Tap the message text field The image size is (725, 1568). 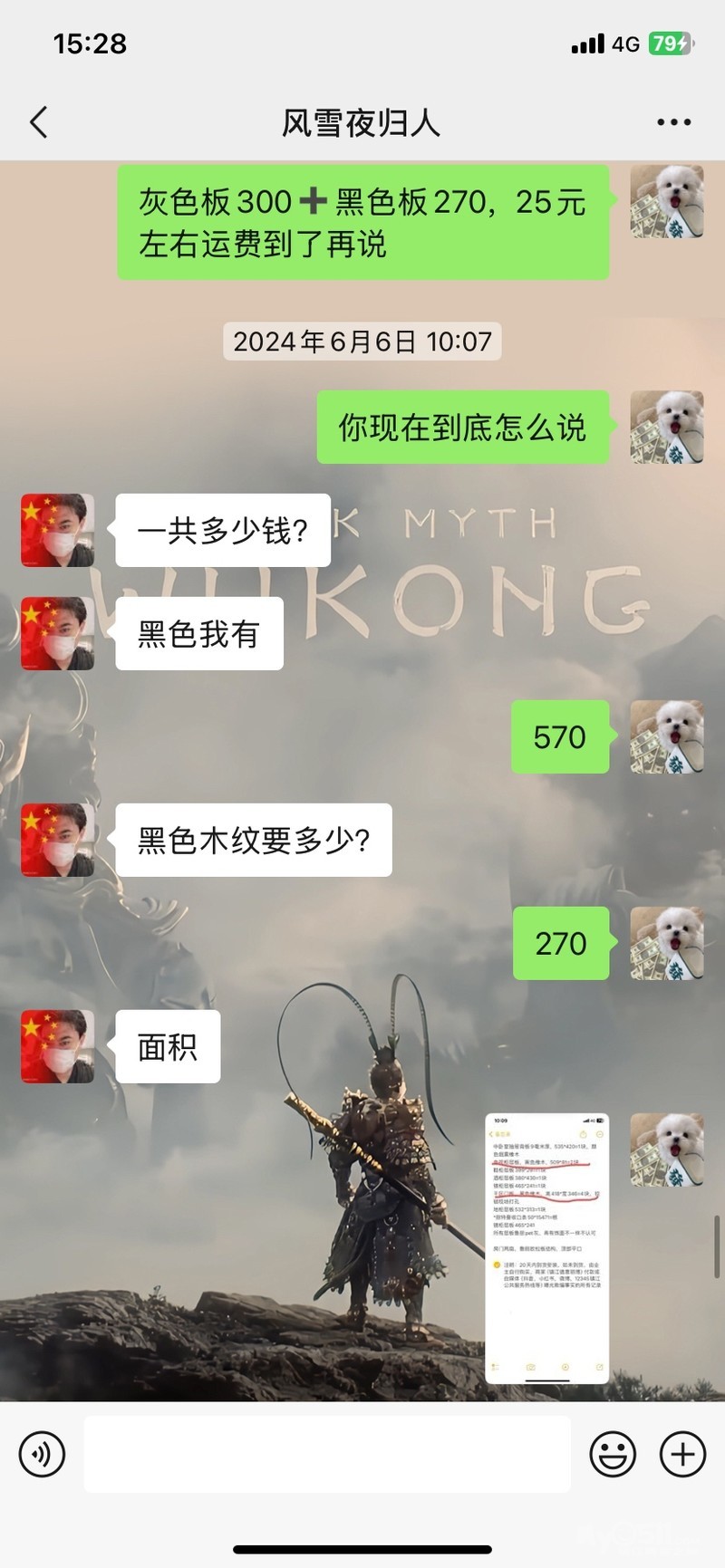point(327,1454)
